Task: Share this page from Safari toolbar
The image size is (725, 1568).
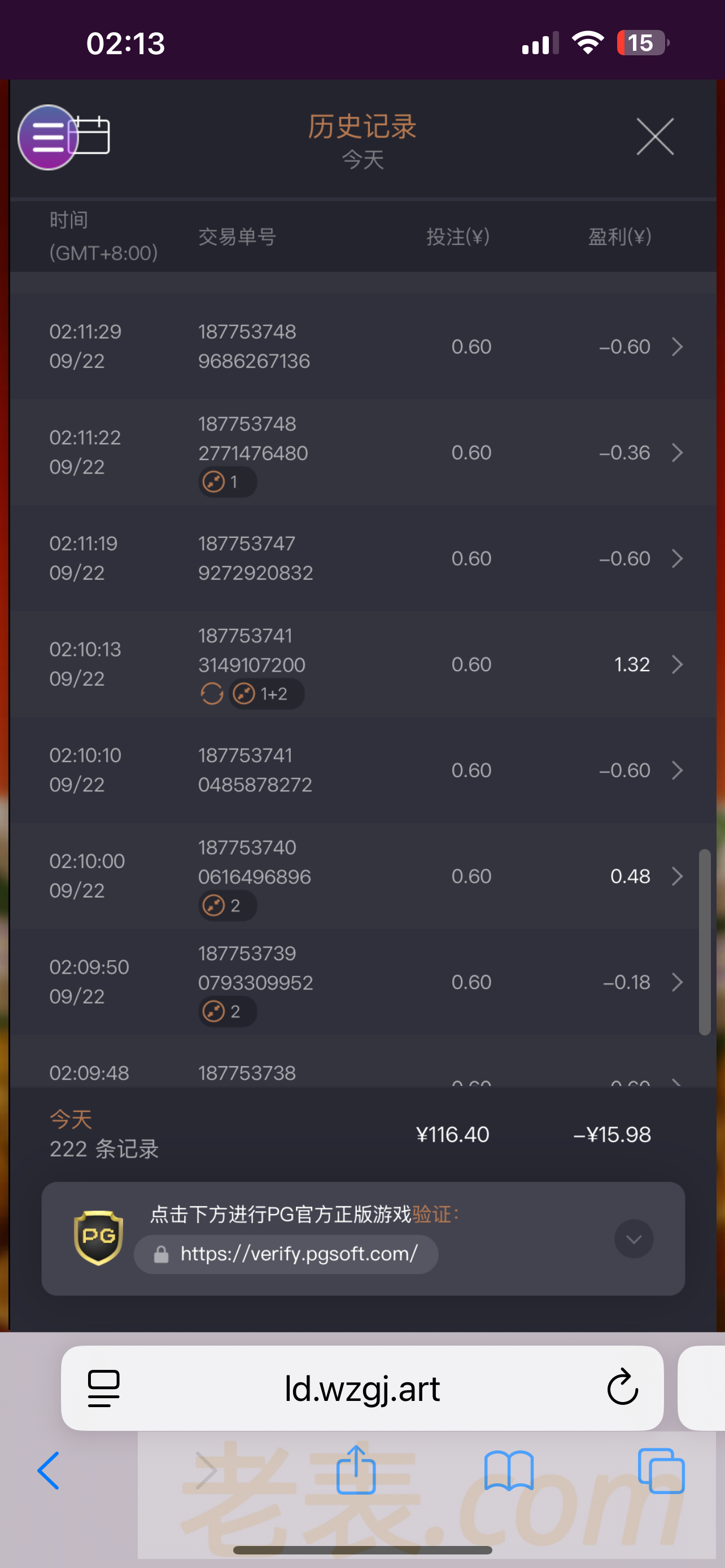Action: [356, 1470]
